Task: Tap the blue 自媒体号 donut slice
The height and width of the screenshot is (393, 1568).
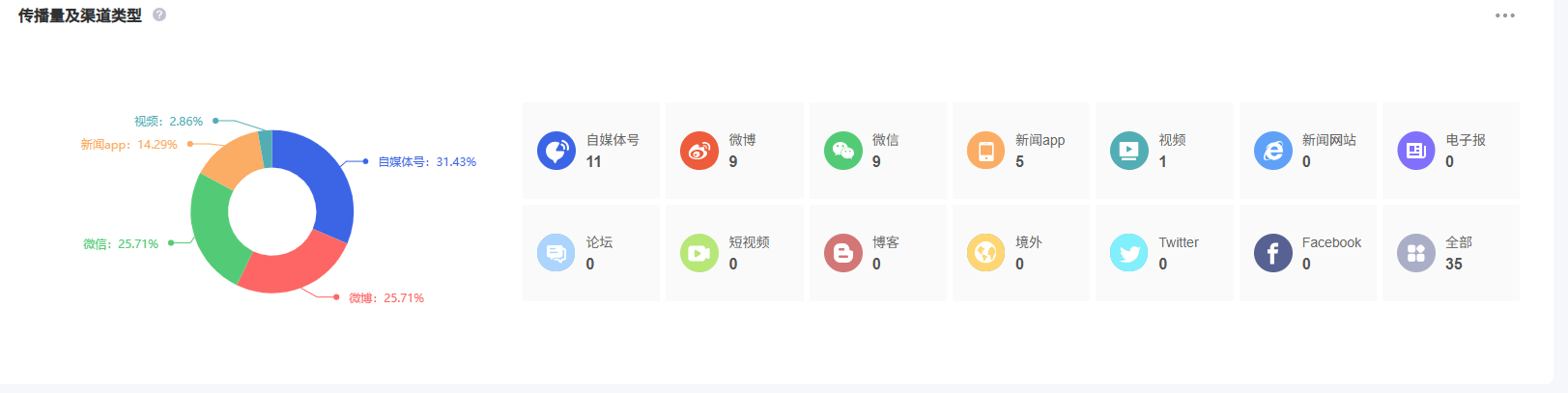Action: click(323, 179)
